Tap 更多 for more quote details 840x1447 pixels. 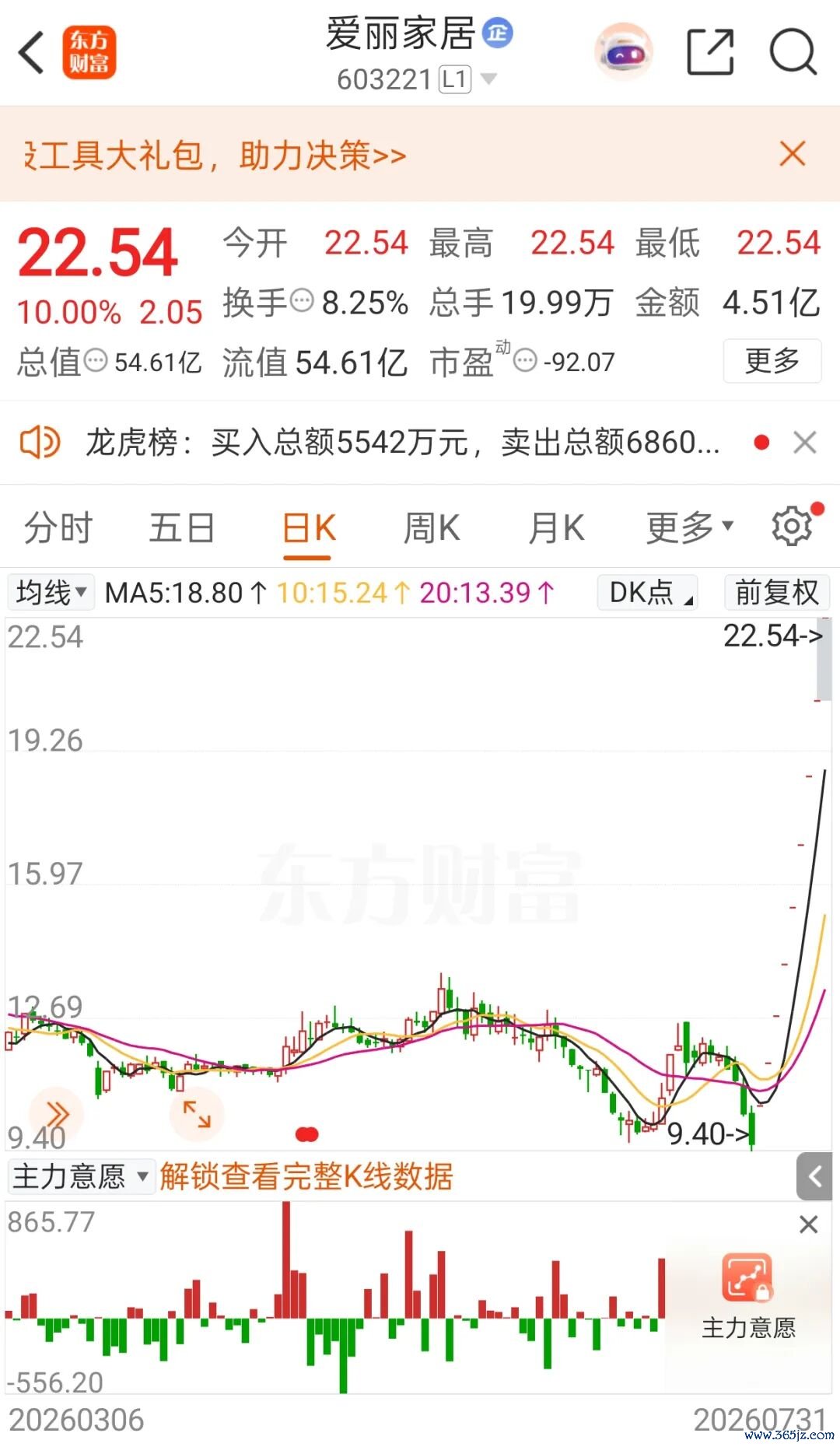pos(772,361)
